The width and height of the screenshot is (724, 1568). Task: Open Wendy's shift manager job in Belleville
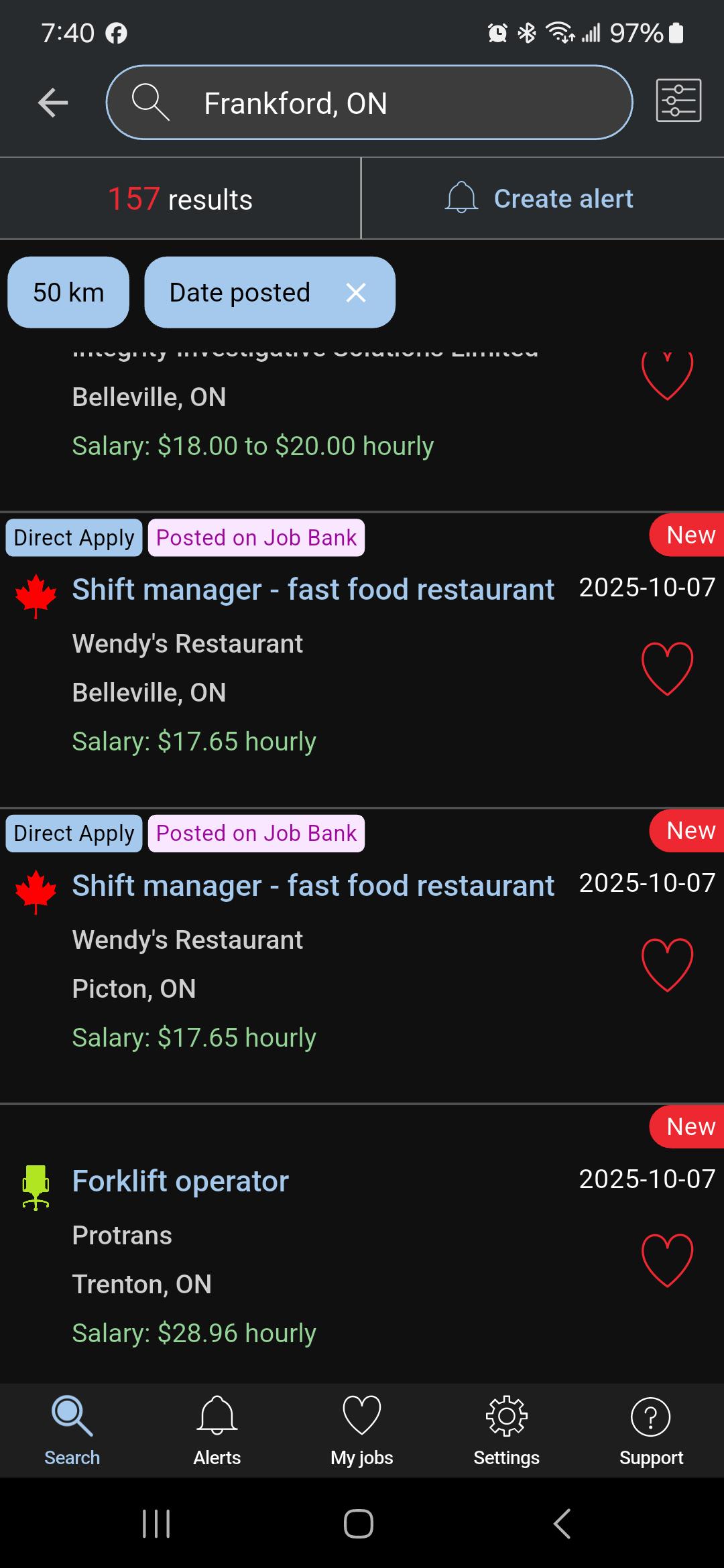[x=313, y=590]
